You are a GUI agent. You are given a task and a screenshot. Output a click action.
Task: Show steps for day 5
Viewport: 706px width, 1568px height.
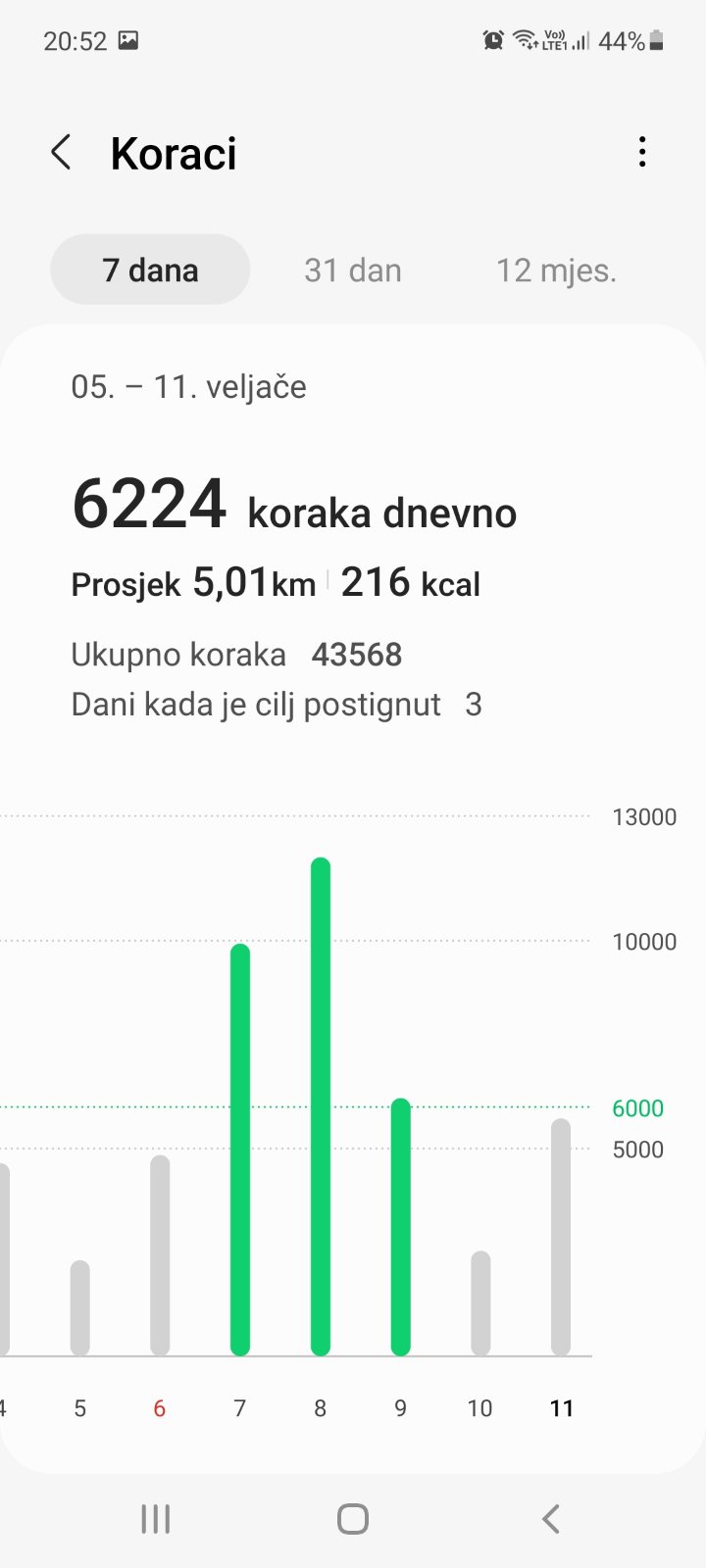tap(80, 1308)
